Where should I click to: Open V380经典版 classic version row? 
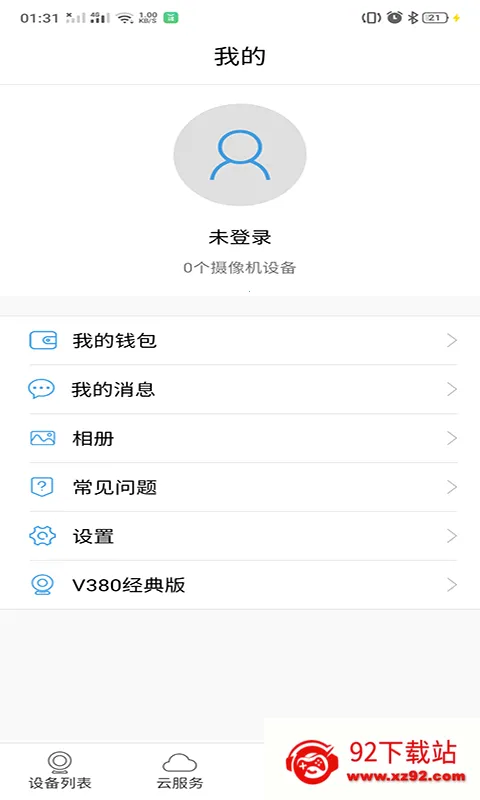pos(240,585)
